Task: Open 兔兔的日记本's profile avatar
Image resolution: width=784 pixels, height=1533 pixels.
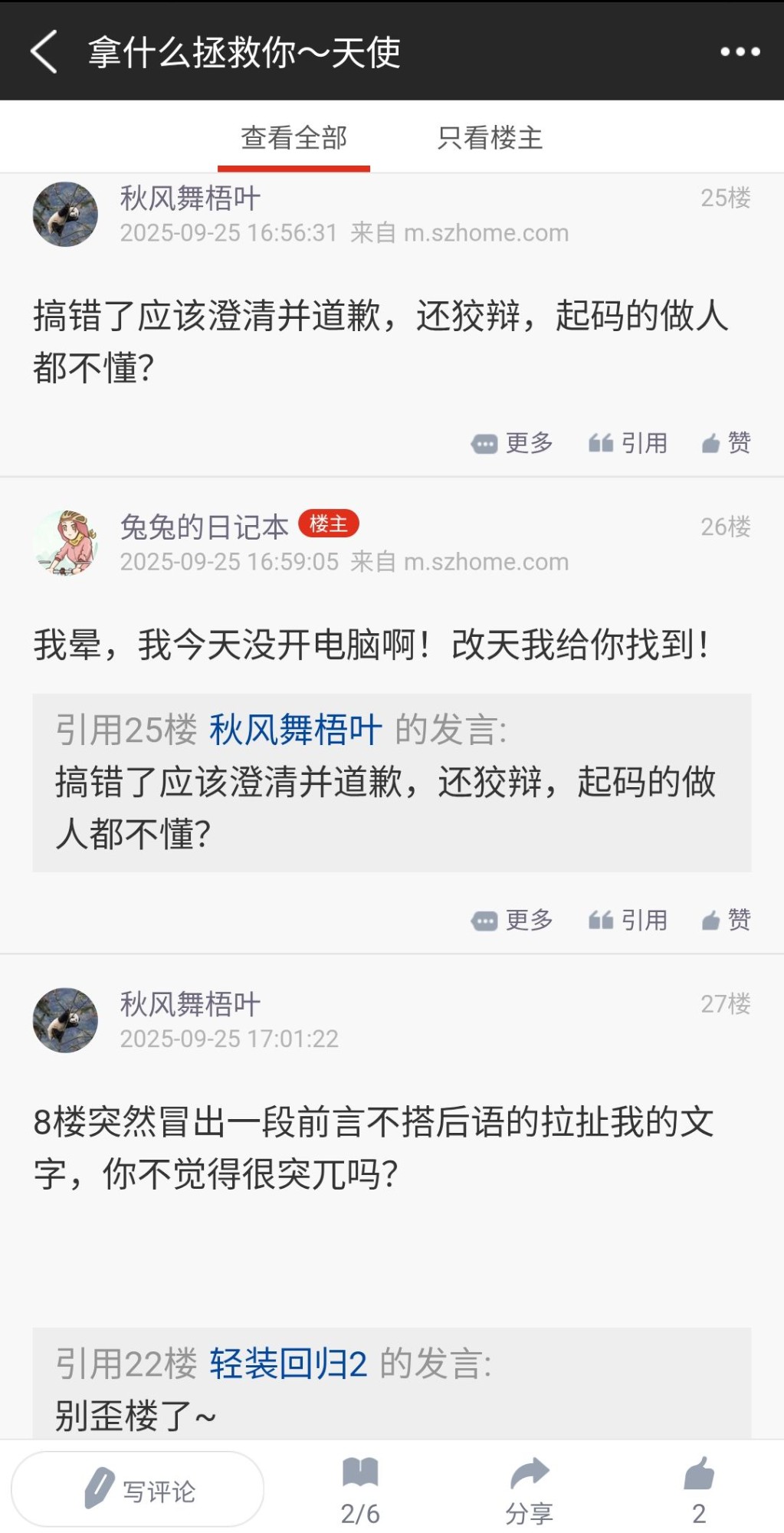Action: [x=65, y=543]
